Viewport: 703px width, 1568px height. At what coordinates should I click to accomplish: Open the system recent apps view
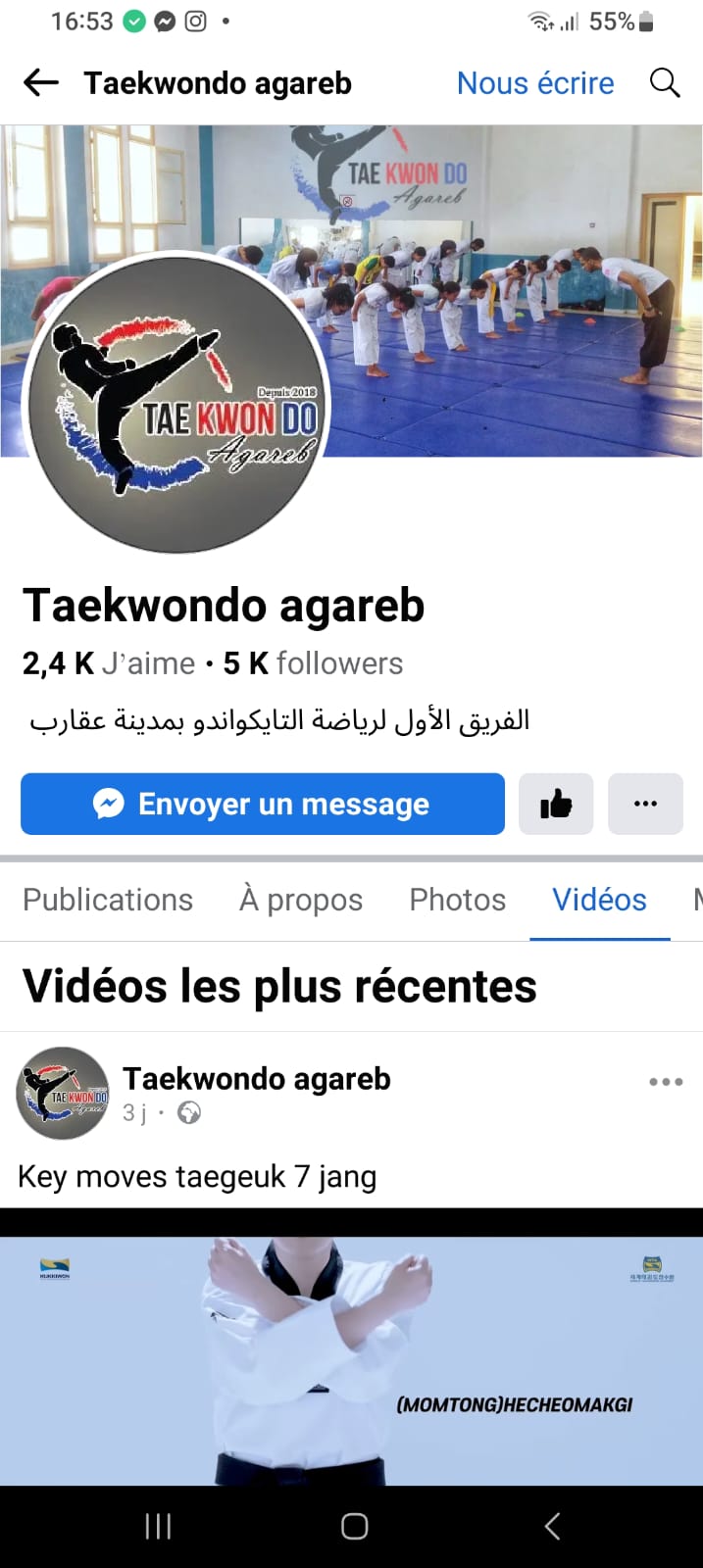[x=158, y=1526]
